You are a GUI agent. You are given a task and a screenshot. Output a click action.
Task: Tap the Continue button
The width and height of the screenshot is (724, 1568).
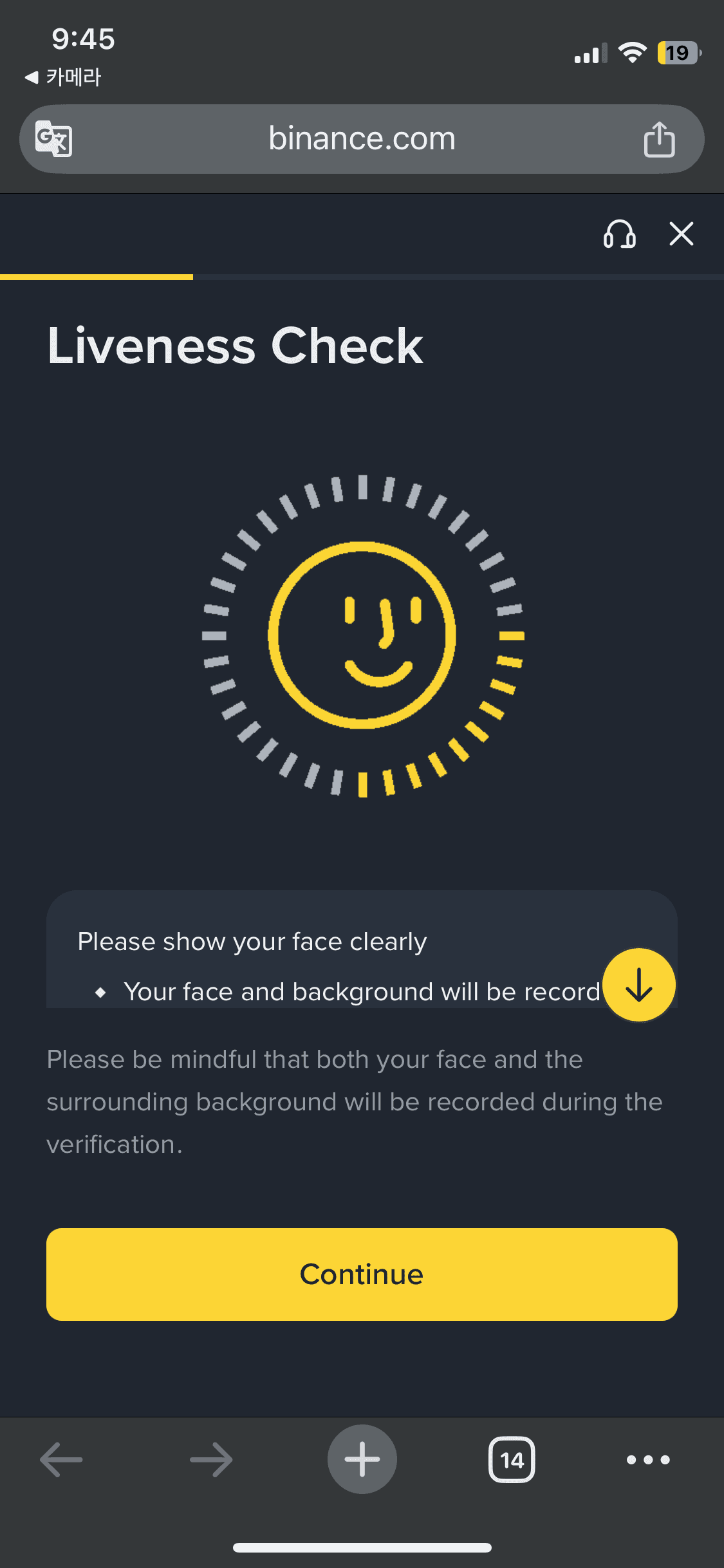362,1274
